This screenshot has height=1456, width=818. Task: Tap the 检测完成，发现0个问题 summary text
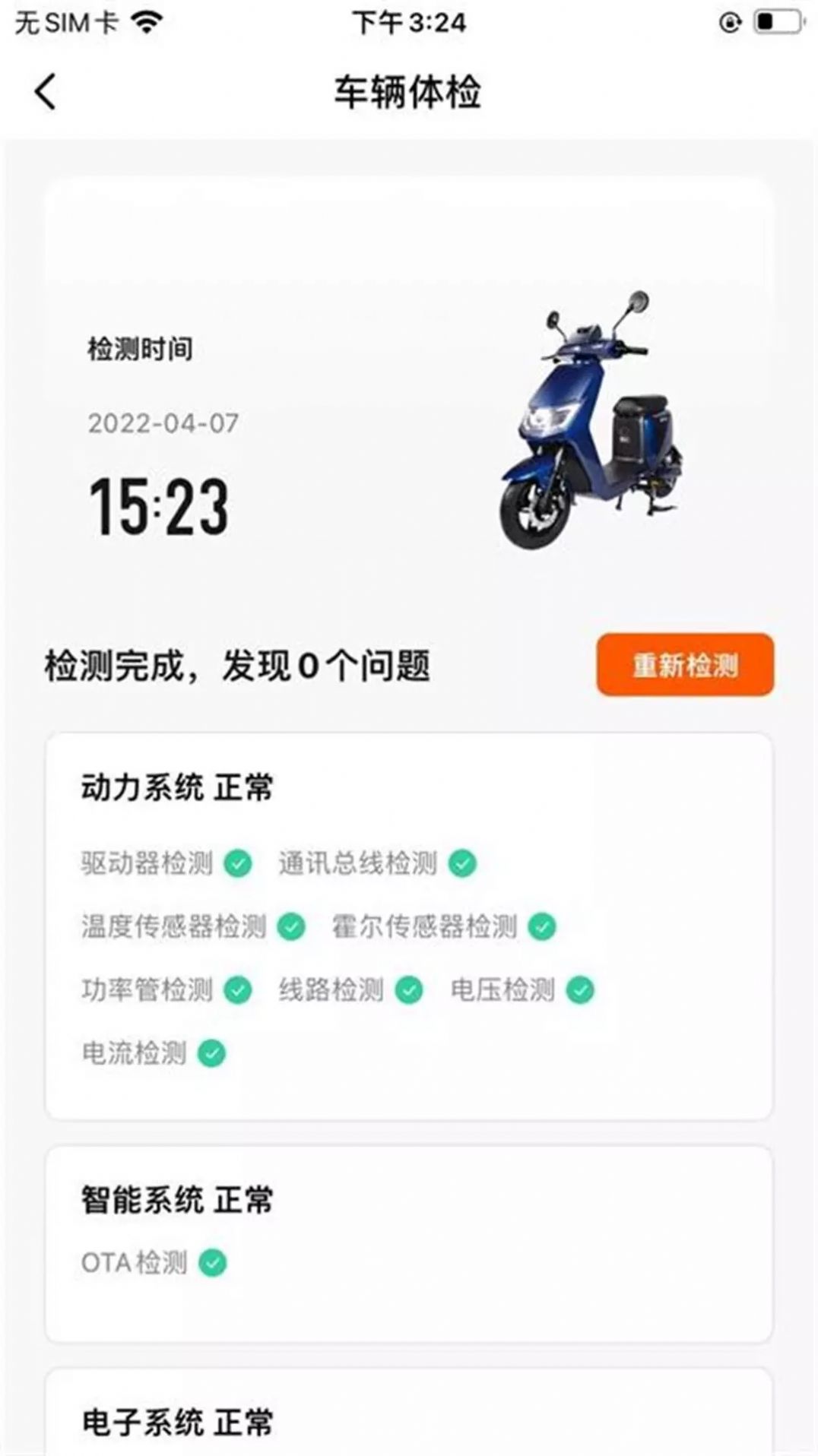point(236,666)
